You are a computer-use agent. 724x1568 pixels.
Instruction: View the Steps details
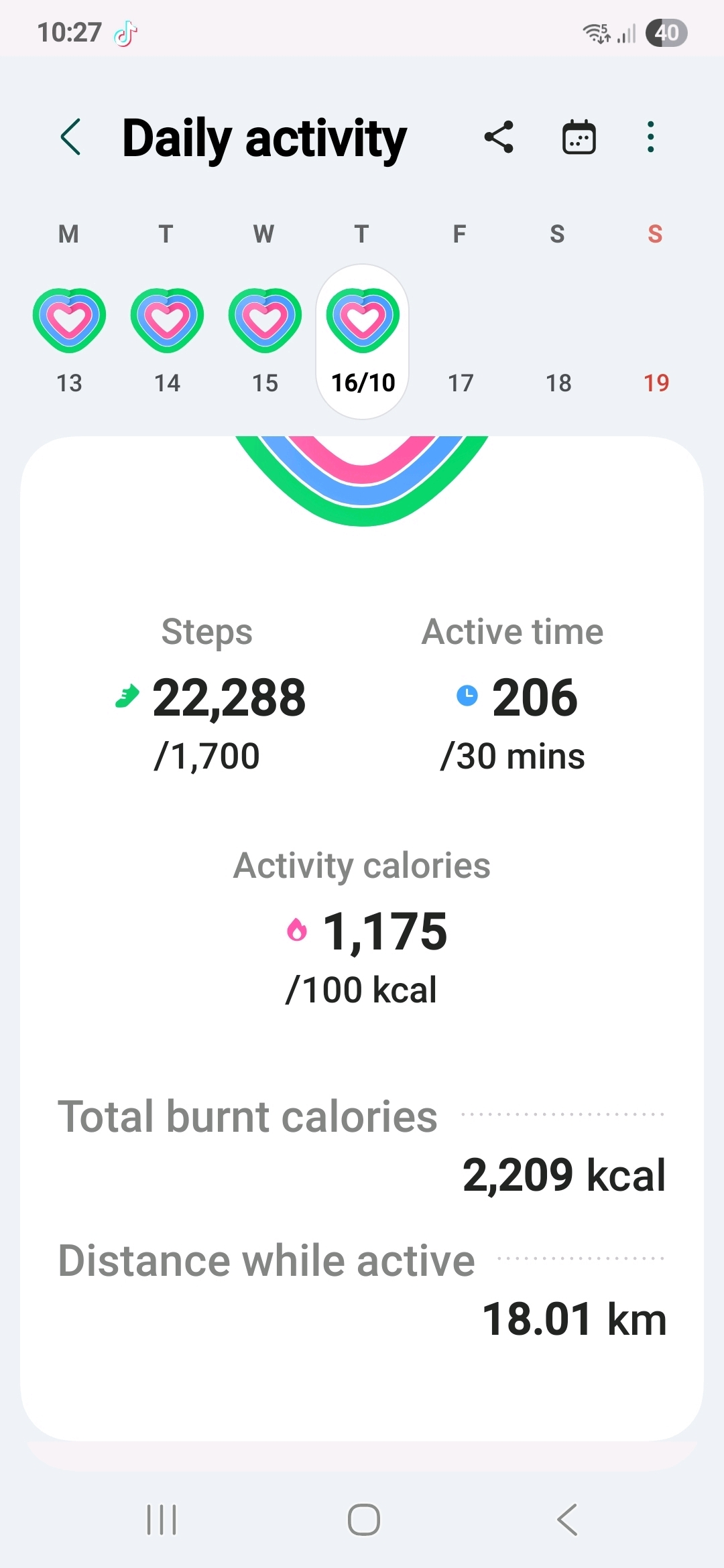[x=208, y=697]
